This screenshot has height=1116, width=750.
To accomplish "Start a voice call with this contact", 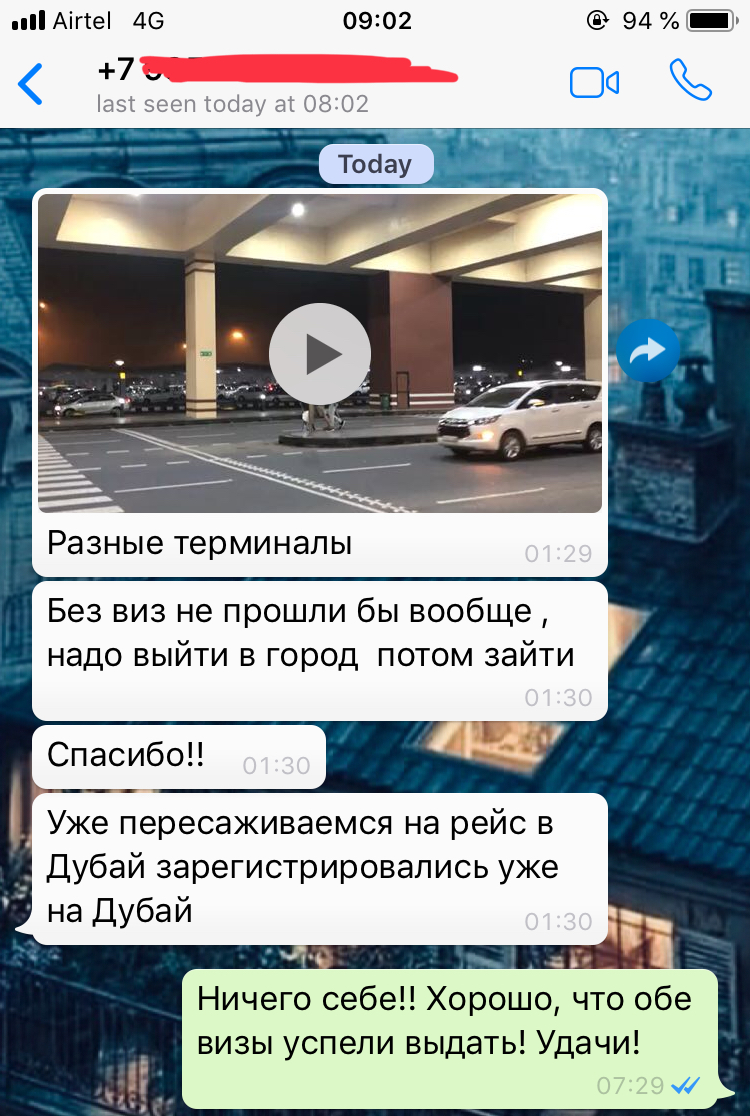I will (x=690, y=81).
